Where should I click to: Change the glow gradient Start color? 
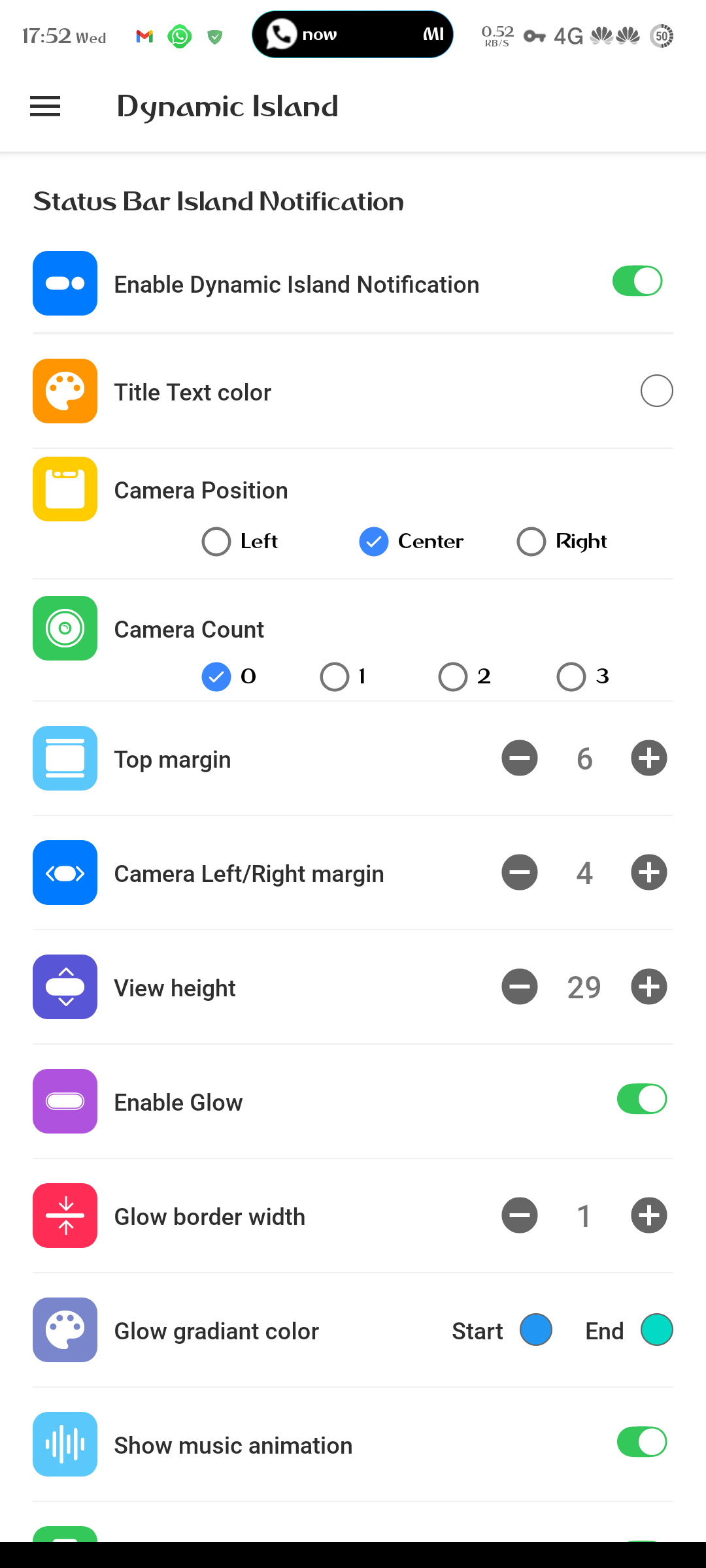(x=536, y=1330)
